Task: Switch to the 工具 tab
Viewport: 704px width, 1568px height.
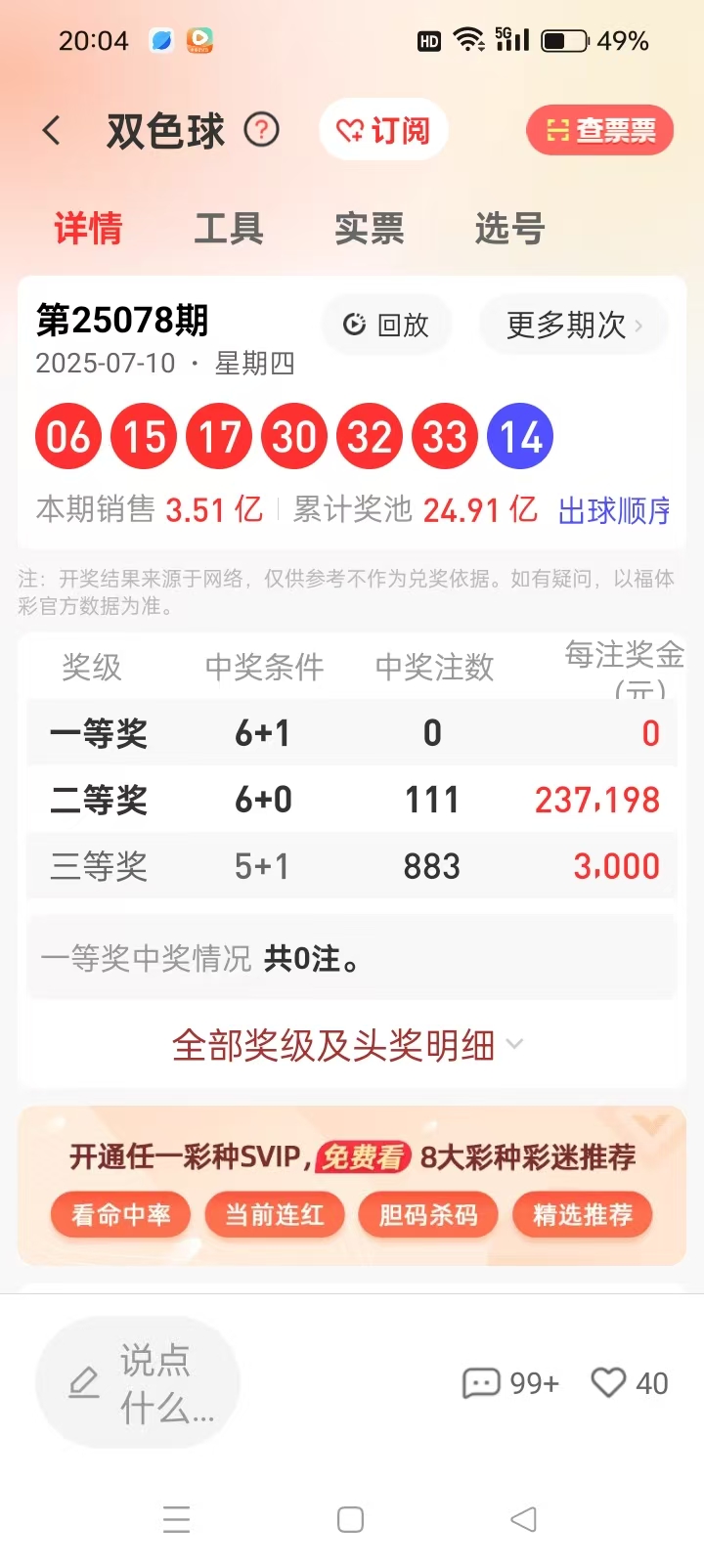Action: click(x=229, y=229)
